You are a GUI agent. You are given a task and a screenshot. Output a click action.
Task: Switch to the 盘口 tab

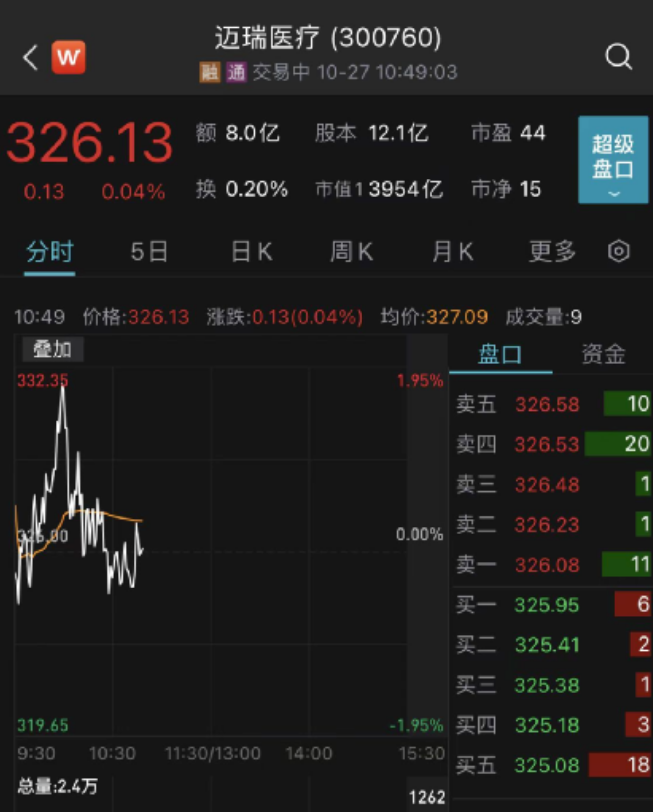(501, 354)
